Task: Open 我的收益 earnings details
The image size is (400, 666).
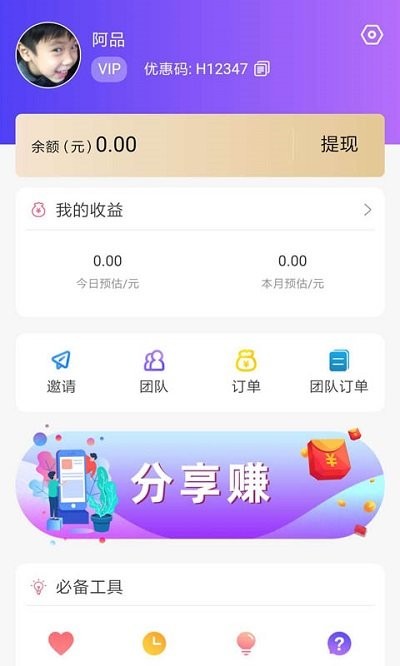Action: [200, 210]
